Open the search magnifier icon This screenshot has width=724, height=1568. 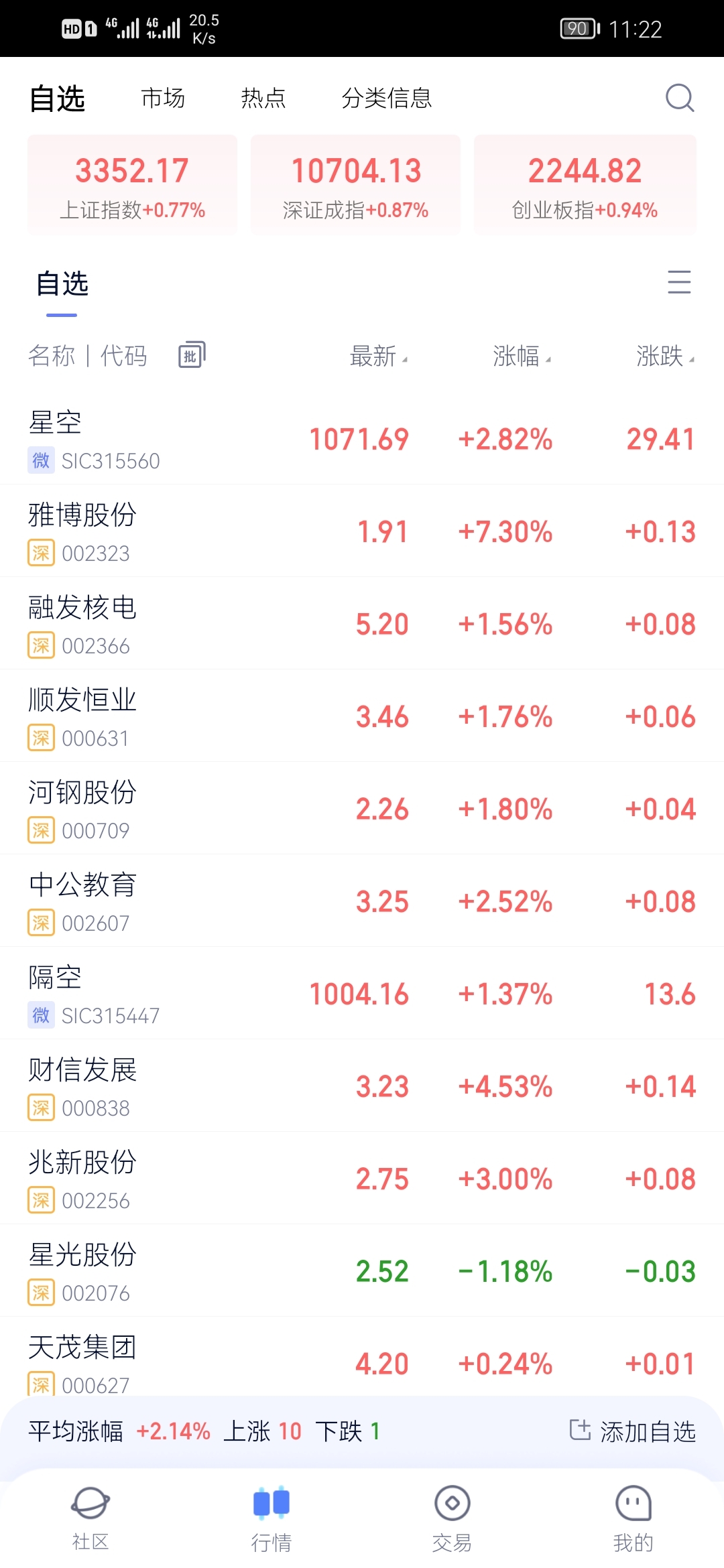tap(680, 98)
